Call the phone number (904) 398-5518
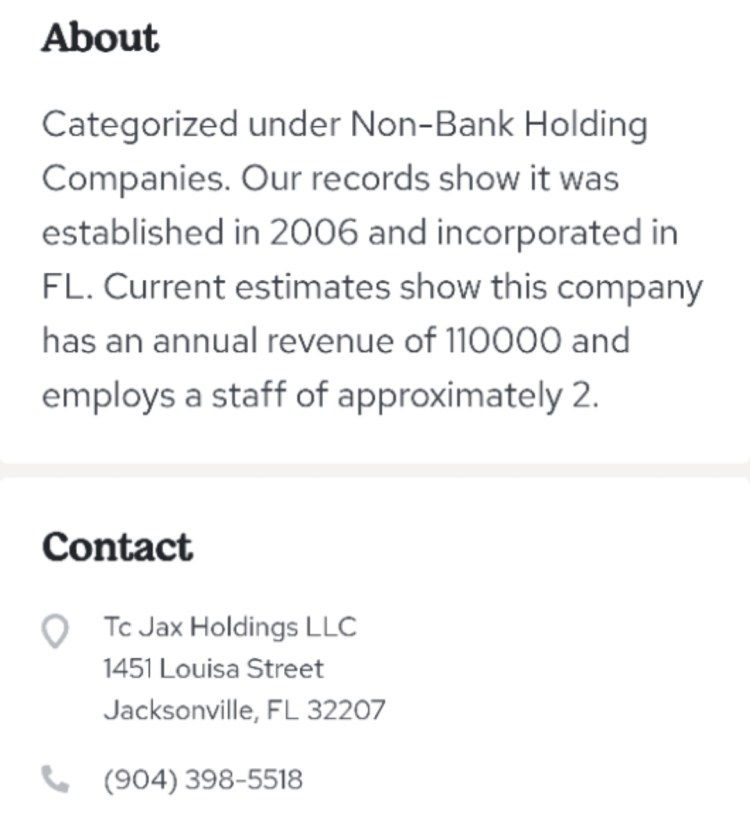Image resolution: width=750 pixels, height=818 pixels. coord(203,779)
